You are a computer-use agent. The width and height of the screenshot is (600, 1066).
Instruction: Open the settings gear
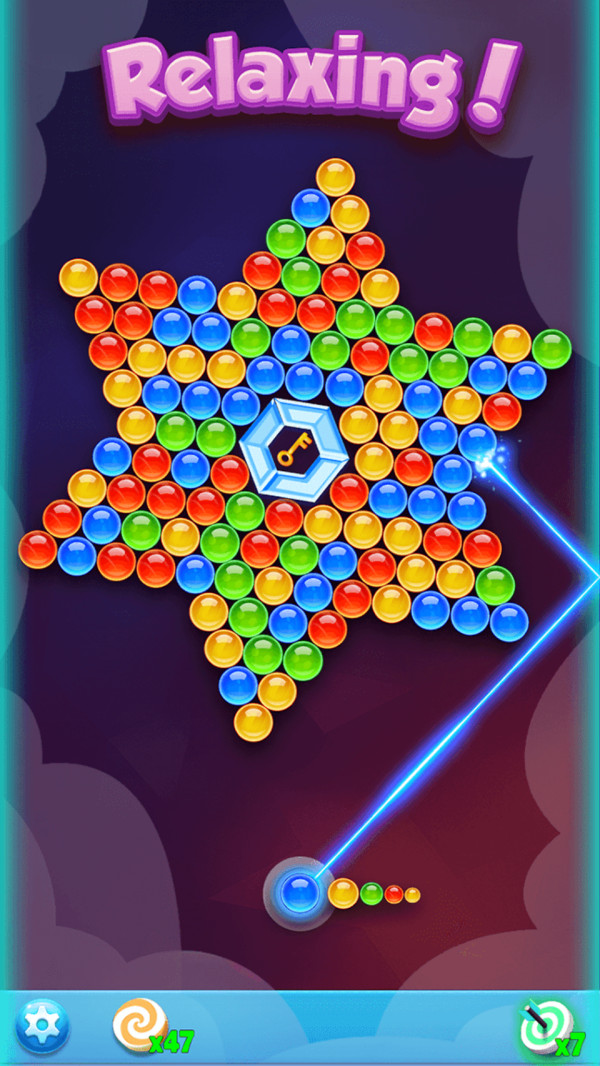pos(43,1025)
